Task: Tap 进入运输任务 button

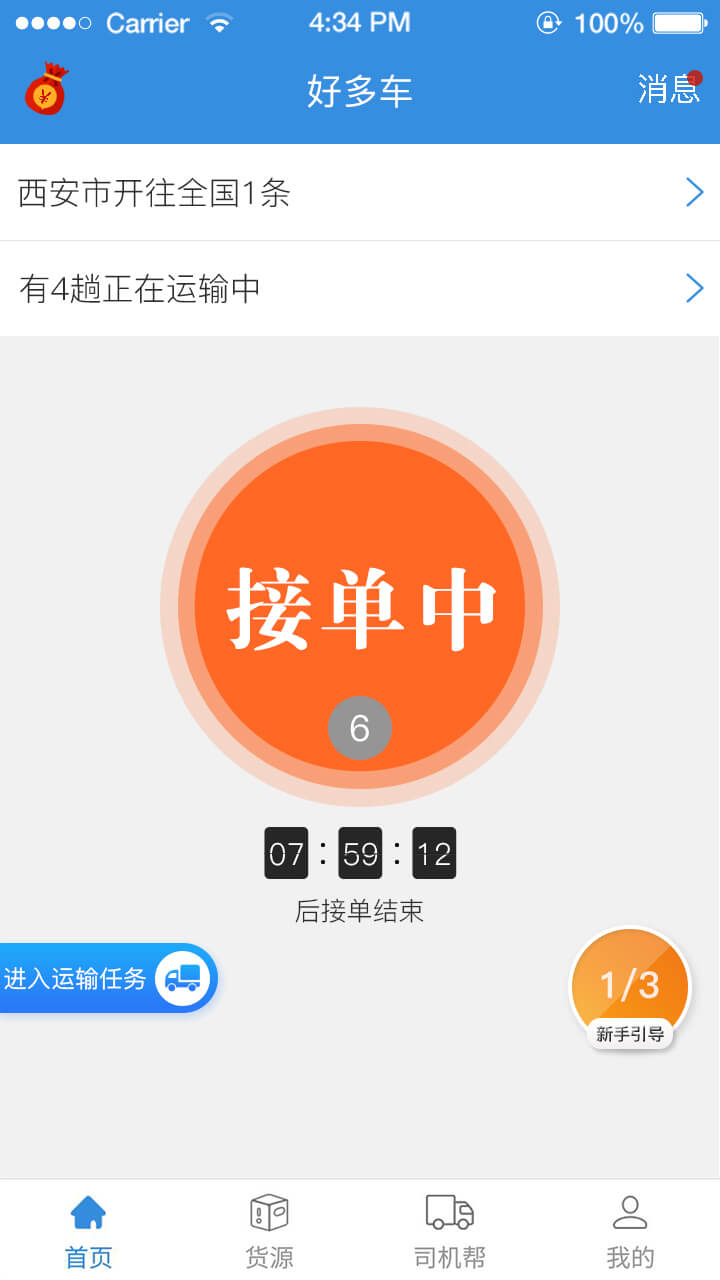Action: 107,978
